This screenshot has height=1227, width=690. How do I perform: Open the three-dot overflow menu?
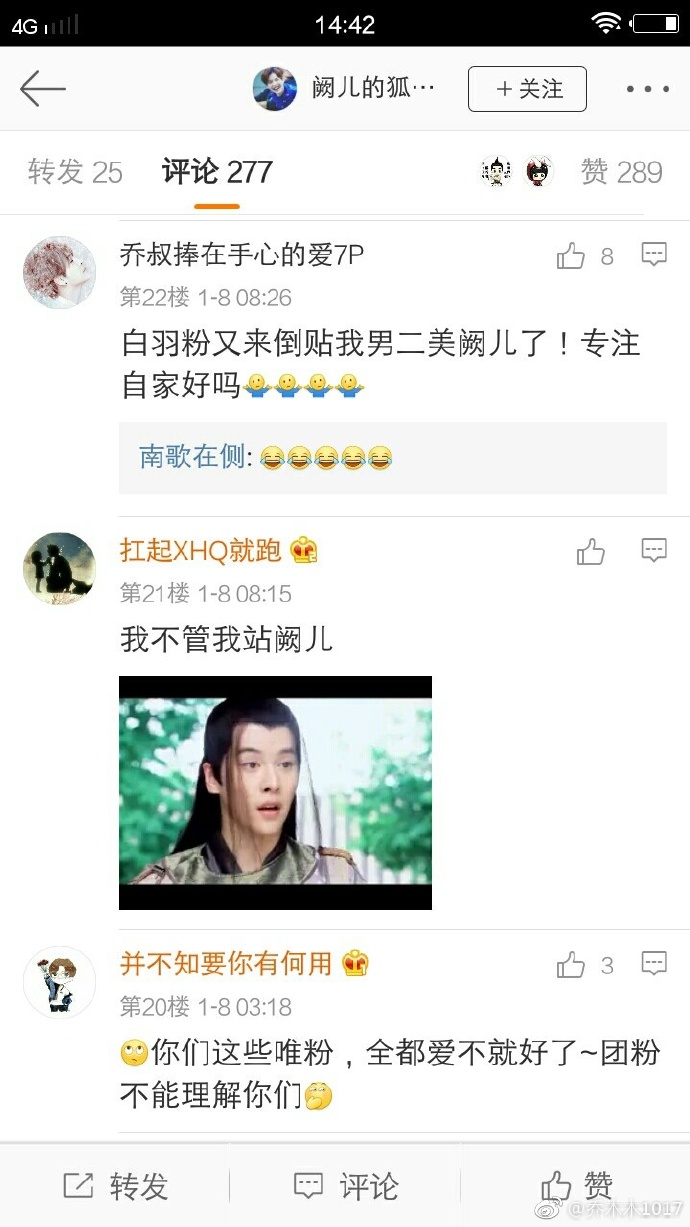click(x=648, y=89)
